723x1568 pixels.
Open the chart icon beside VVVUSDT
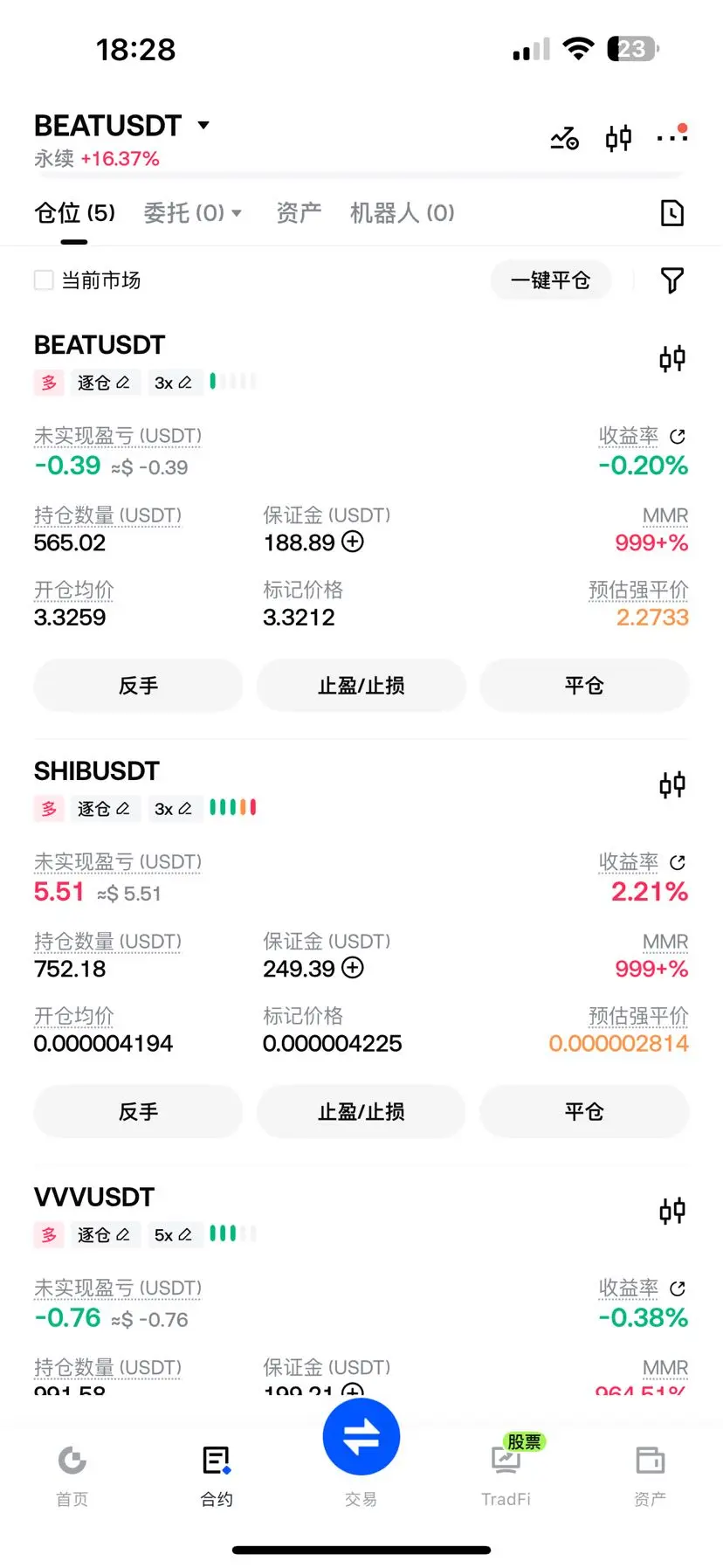tap(672, 1212)
